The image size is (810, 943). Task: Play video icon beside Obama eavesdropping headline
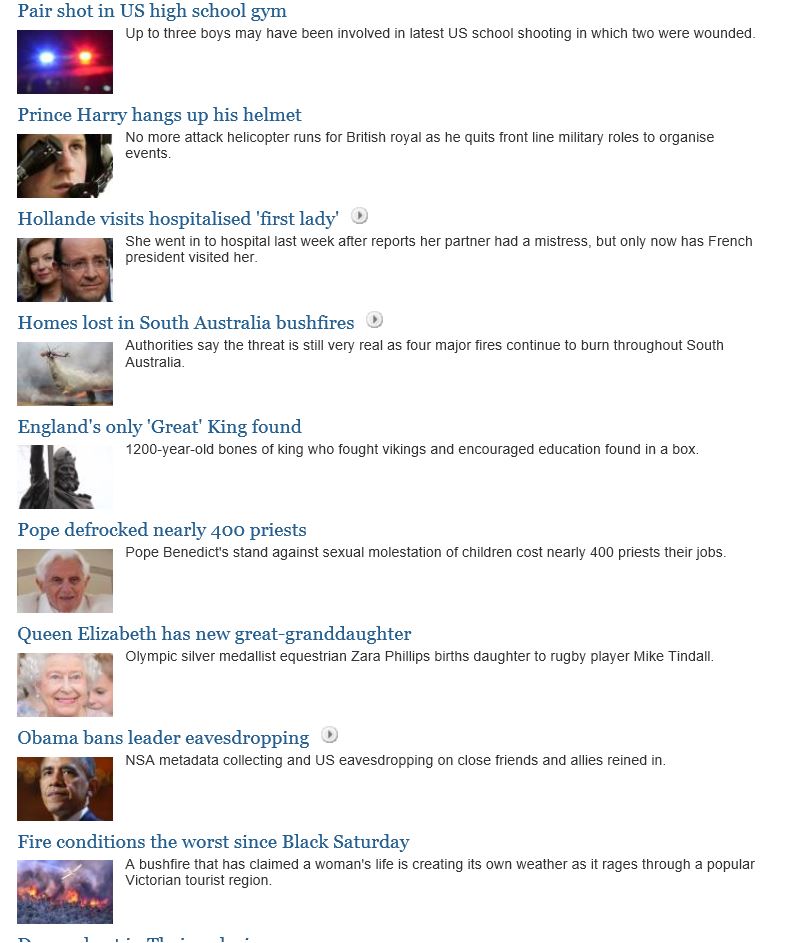(330, 735)
